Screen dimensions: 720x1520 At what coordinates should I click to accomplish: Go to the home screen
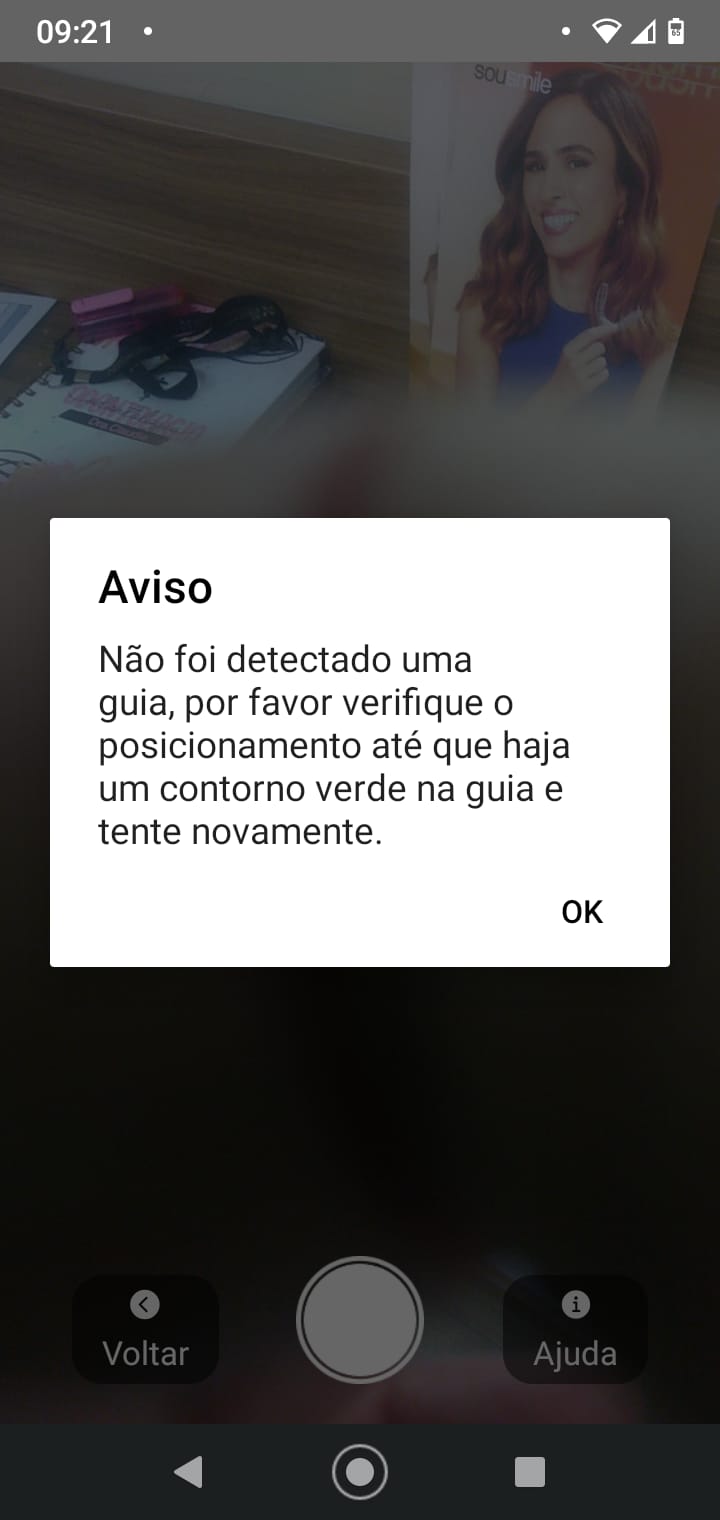360,1472
